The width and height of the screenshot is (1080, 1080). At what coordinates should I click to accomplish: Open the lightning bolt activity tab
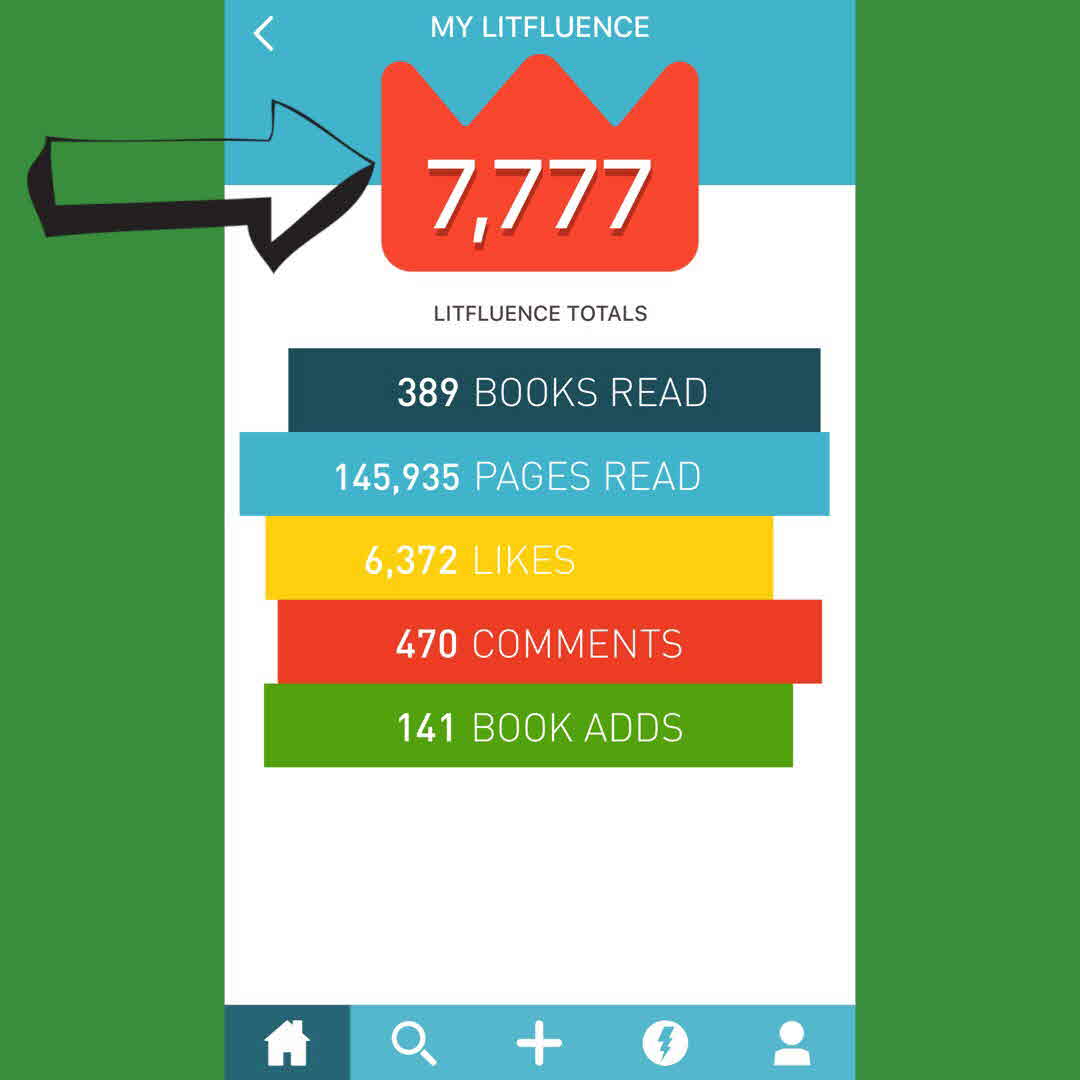point(665,1044)
